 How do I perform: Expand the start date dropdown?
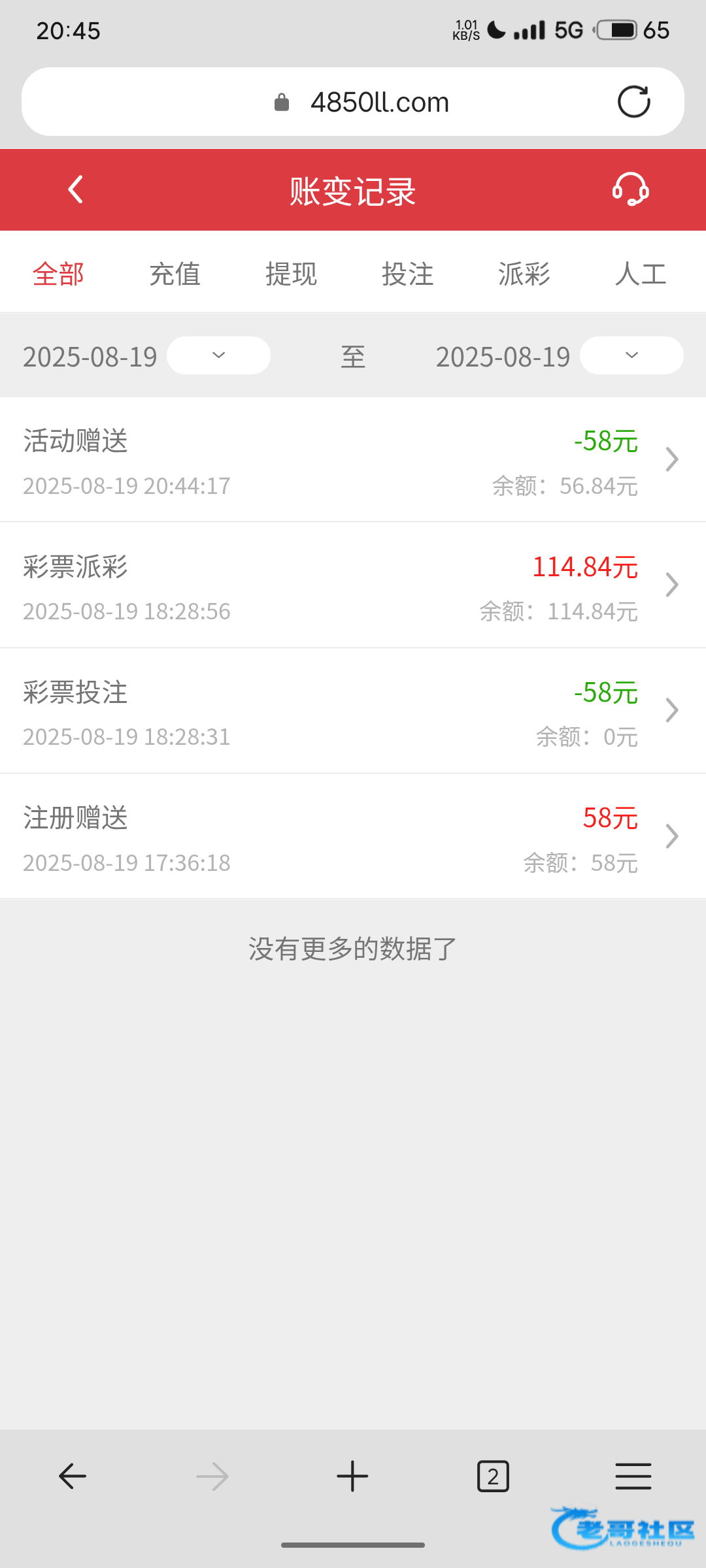(x=218, y=355)
